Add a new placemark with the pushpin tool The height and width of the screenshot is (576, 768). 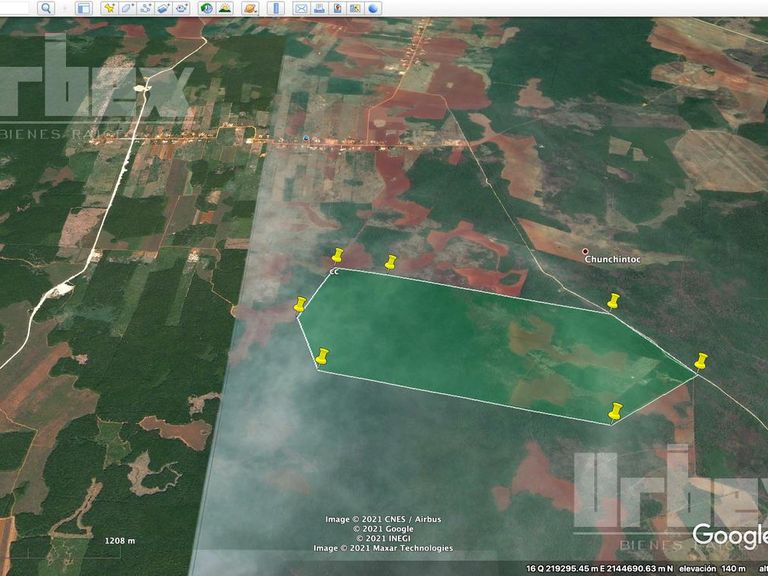tap(109, 8)
